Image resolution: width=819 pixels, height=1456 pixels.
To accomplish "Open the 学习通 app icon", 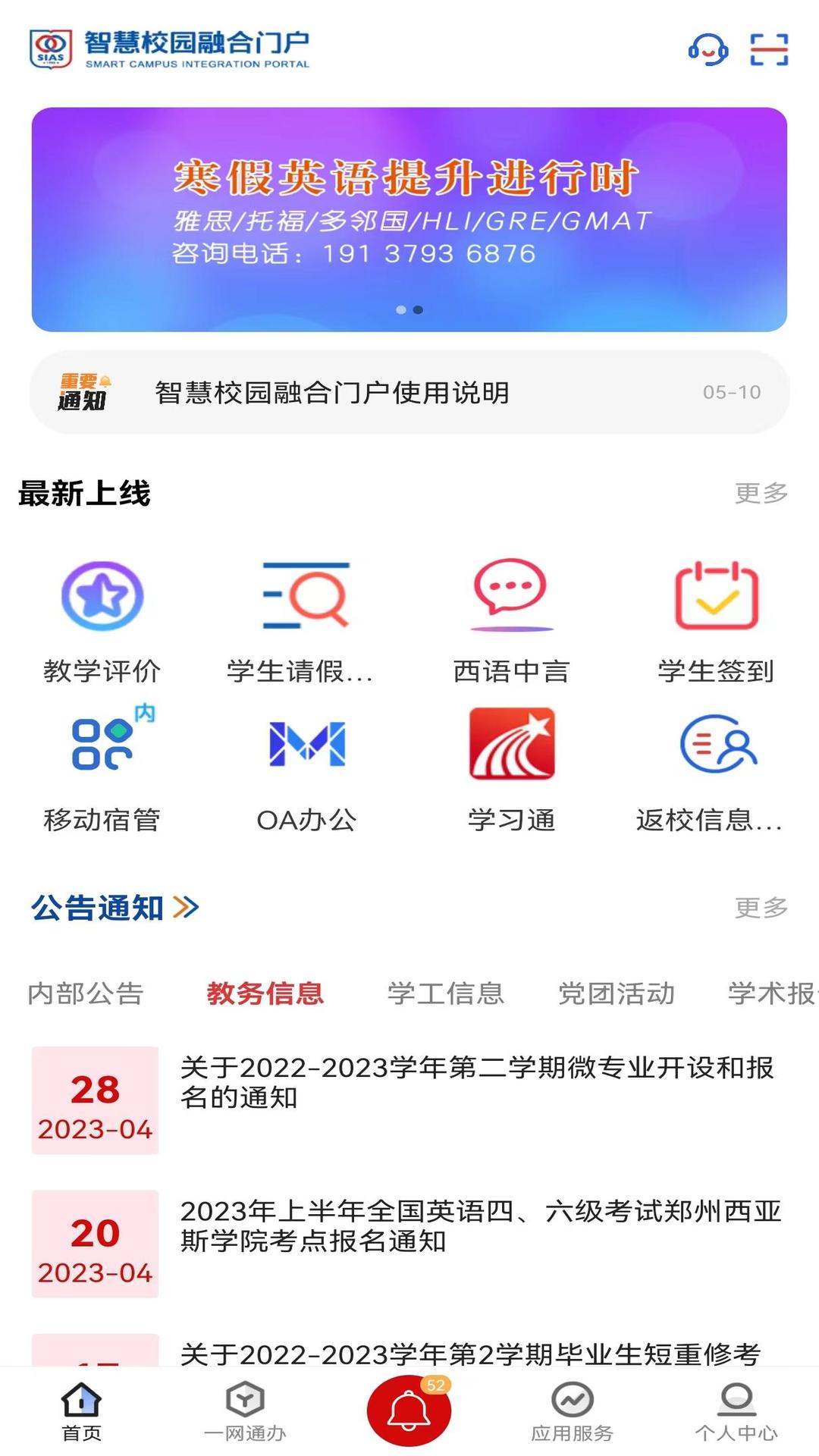I will (x=512, y=745).
